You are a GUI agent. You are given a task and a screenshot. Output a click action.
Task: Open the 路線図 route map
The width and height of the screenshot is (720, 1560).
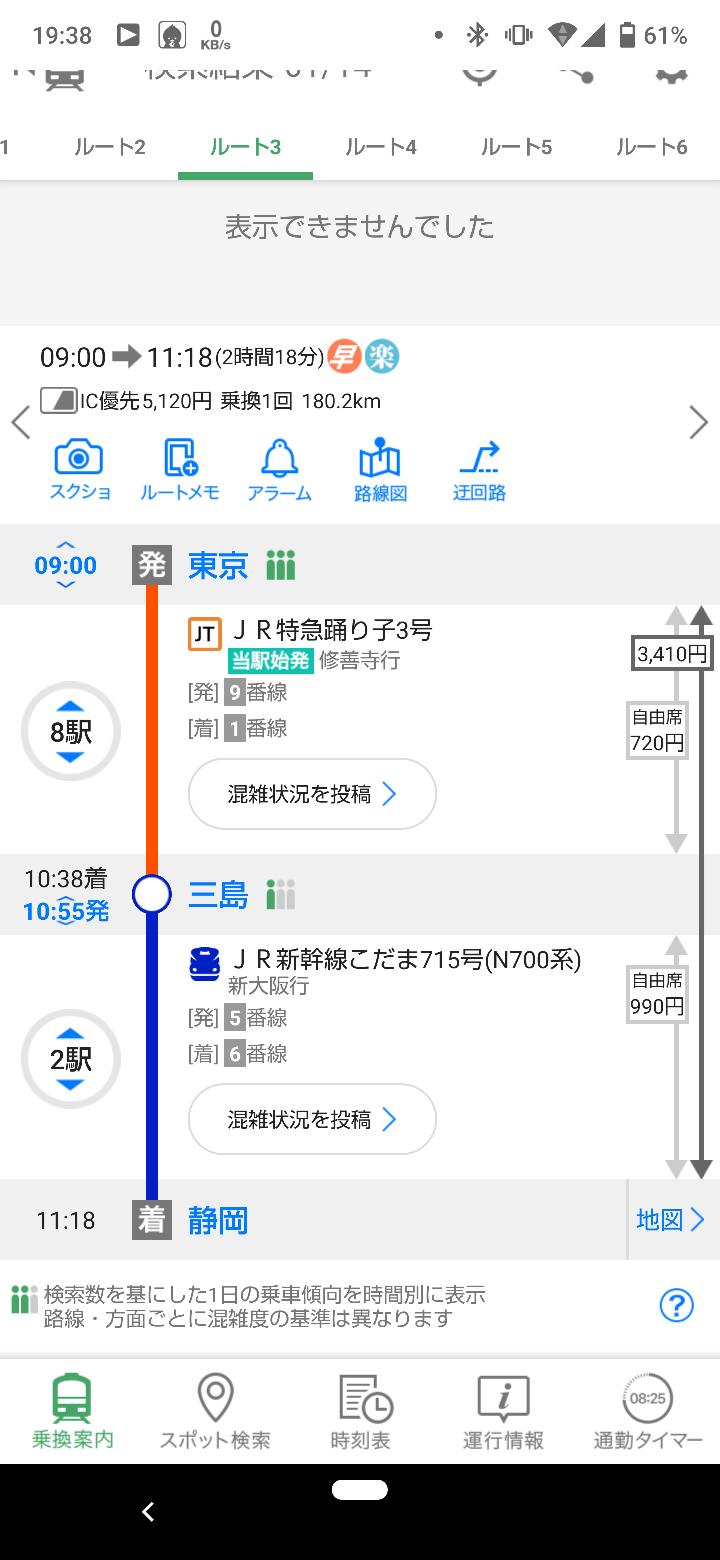coord(380,470)
